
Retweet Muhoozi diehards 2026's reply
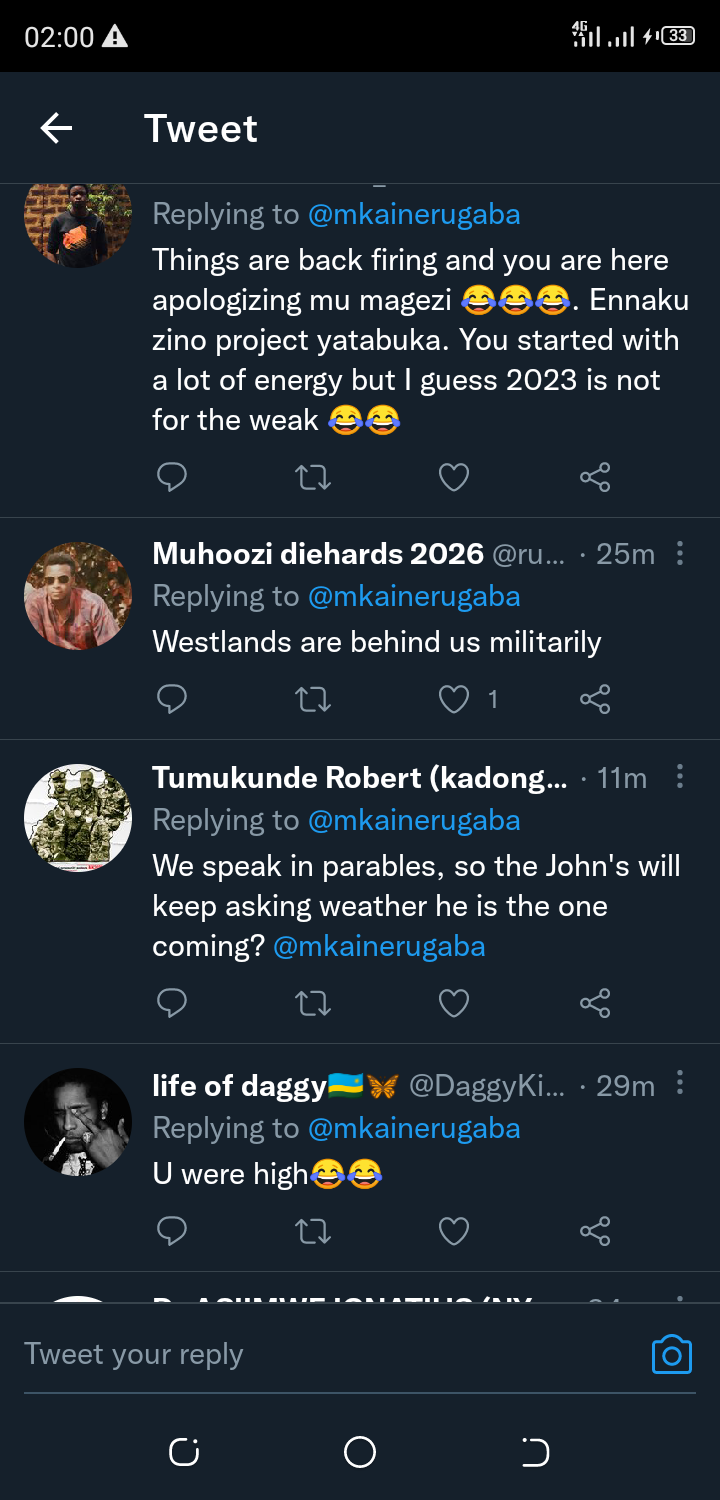(313, 699)
